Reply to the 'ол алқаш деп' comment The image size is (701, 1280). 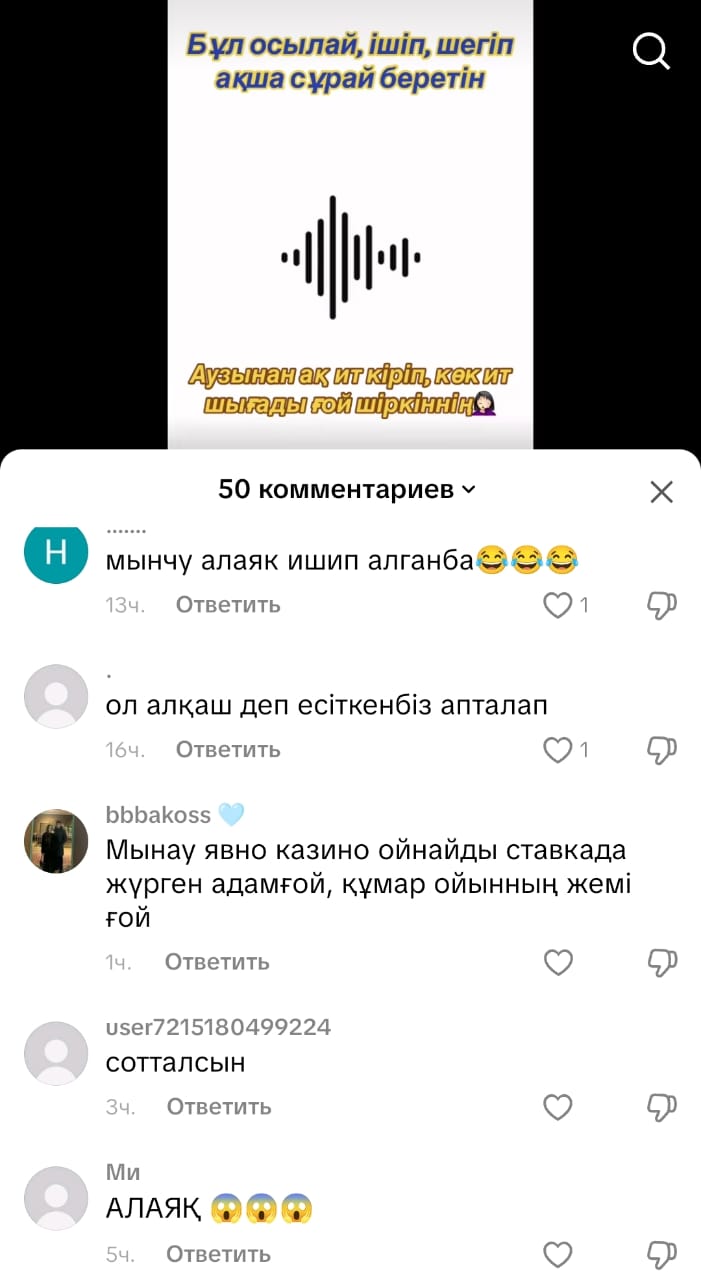coord(228,750)
